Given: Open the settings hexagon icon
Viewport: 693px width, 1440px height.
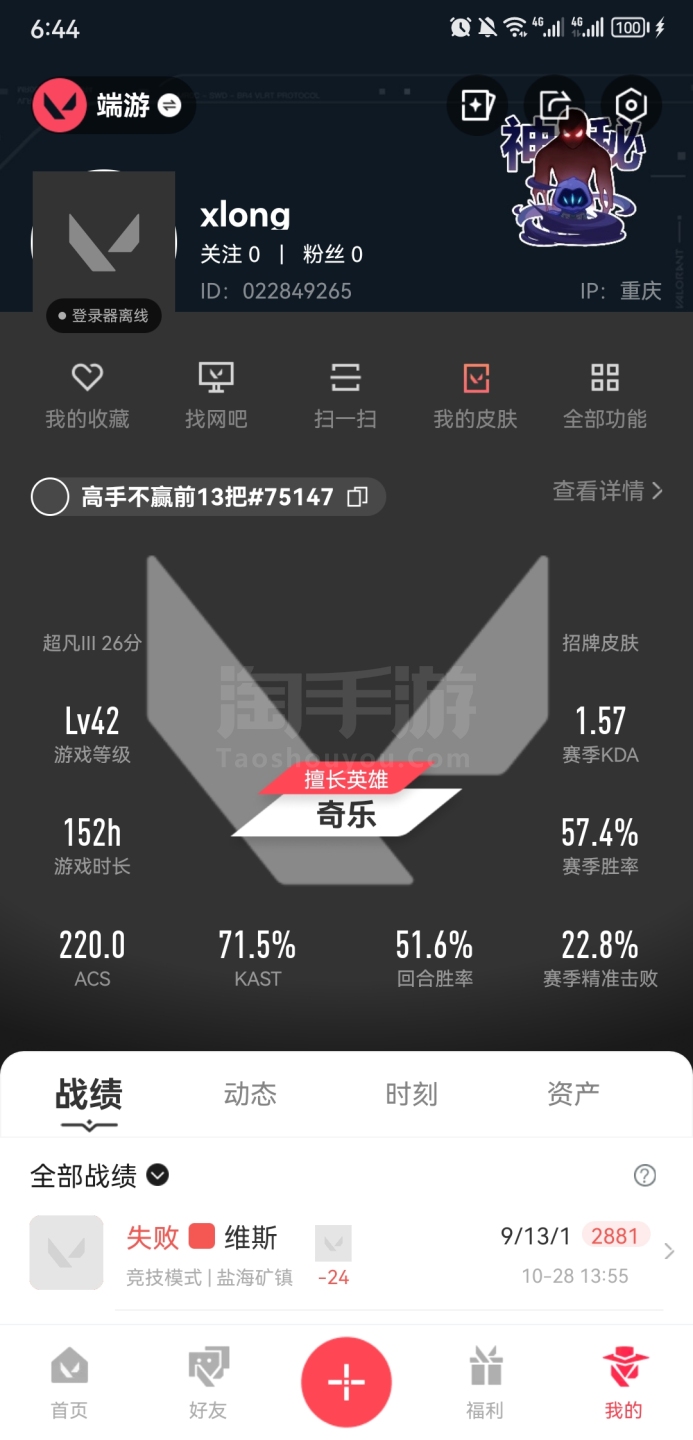Looking at the screenshot, I should 631,105.
